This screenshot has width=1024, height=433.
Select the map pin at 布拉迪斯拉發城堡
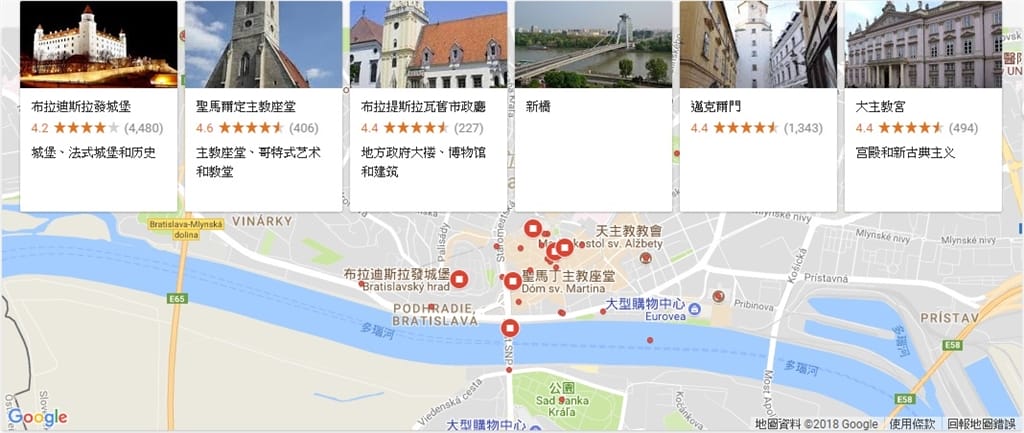459,280
